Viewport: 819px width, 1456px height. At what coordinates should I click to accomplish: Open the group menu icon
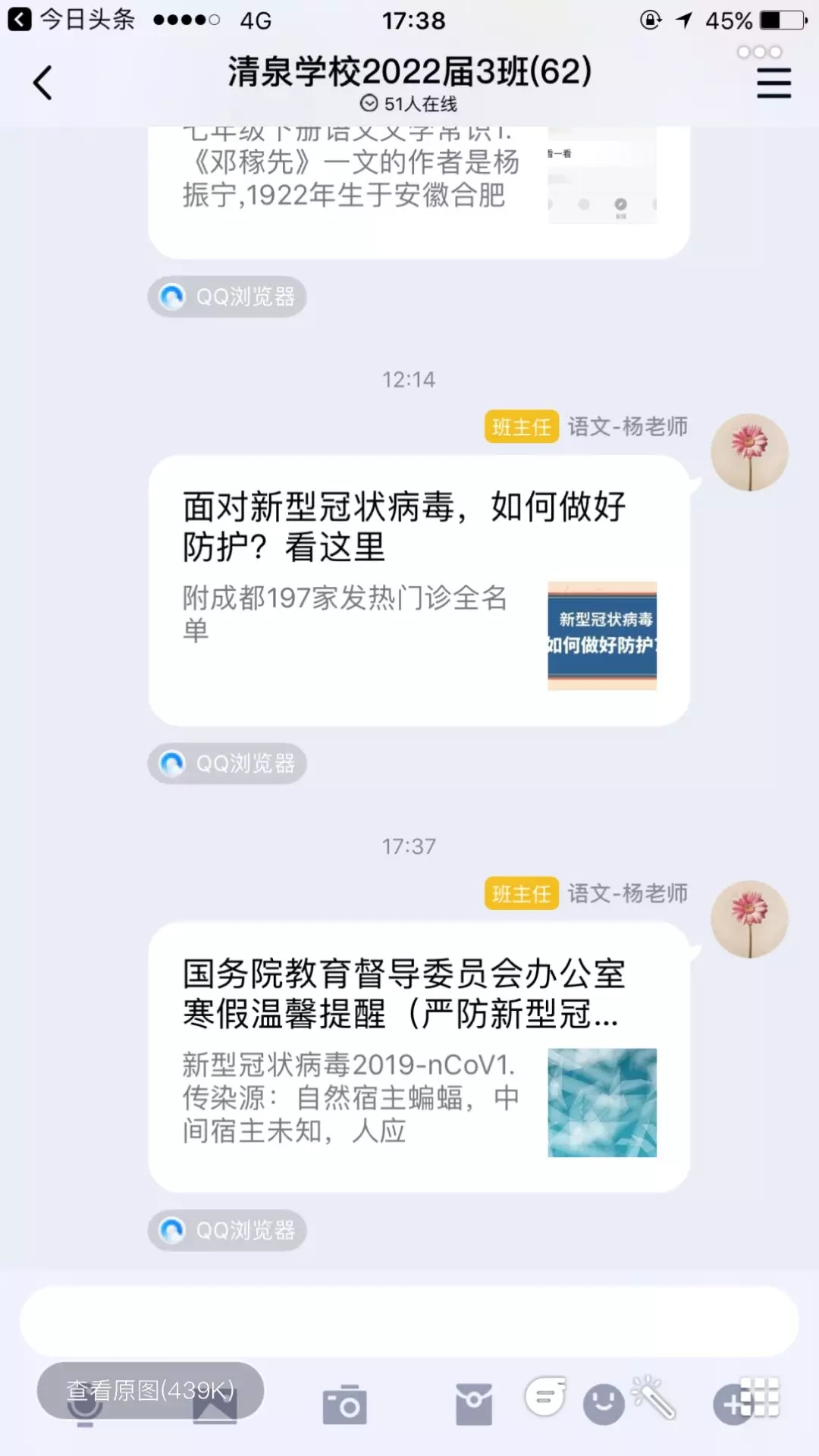(773, 83)
